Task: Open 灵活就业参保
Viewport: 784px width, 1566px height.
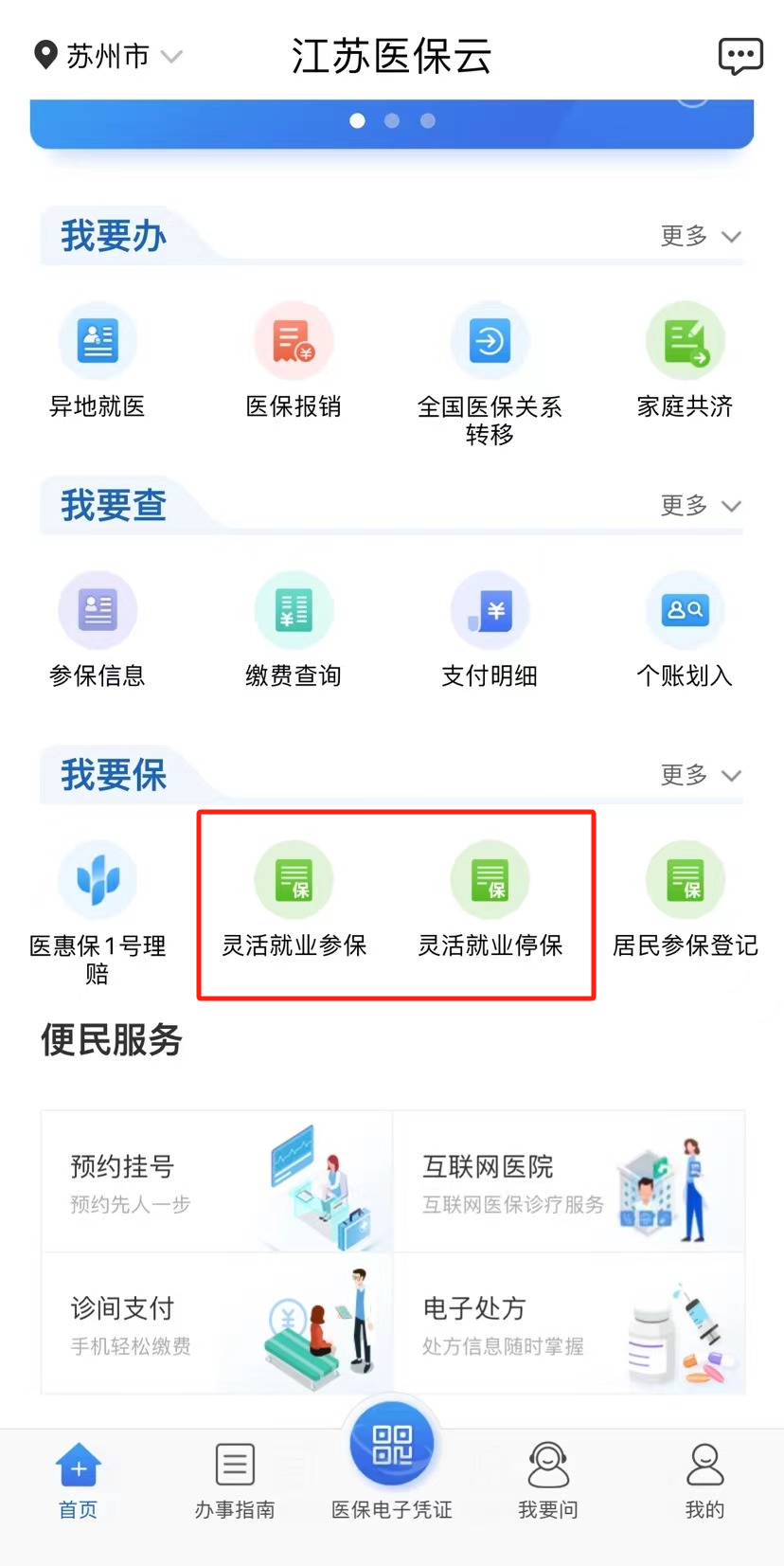Action: (294, 900)
